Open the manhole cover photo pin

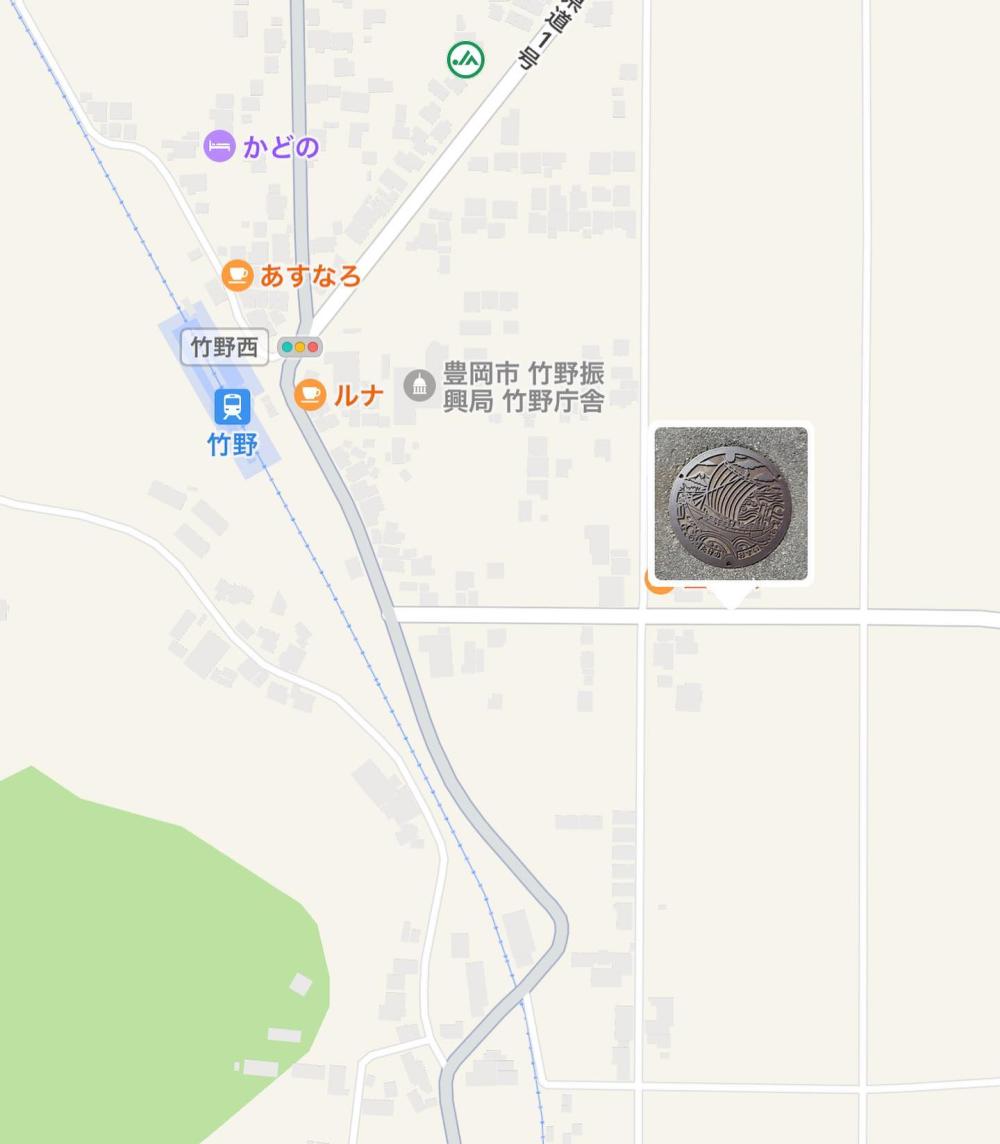731,504
